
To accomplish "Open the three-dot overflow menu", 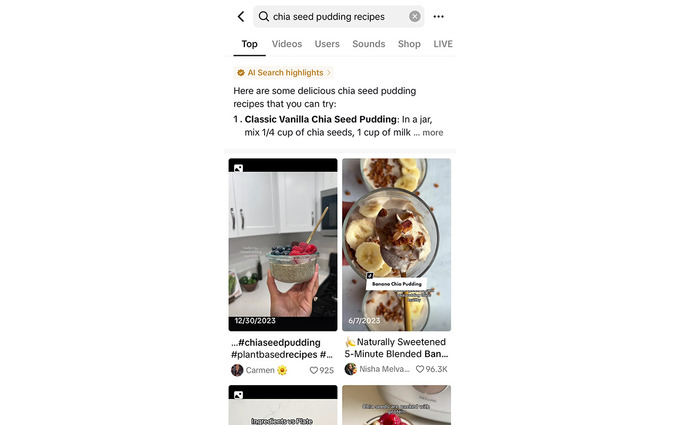I will coord(439,17).
